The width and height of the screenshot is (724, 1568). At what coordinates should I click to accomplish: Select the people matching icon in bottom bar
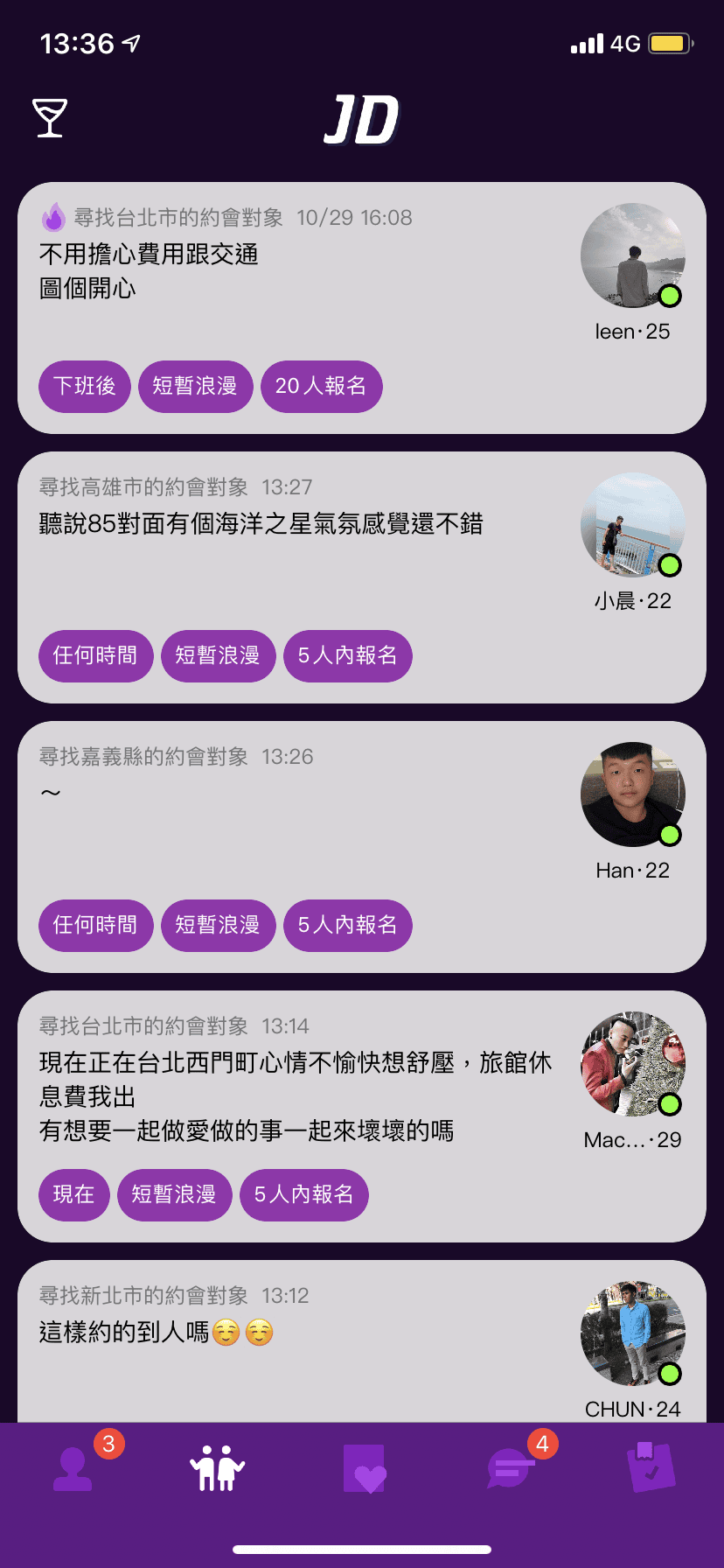tap(217, 1466)
